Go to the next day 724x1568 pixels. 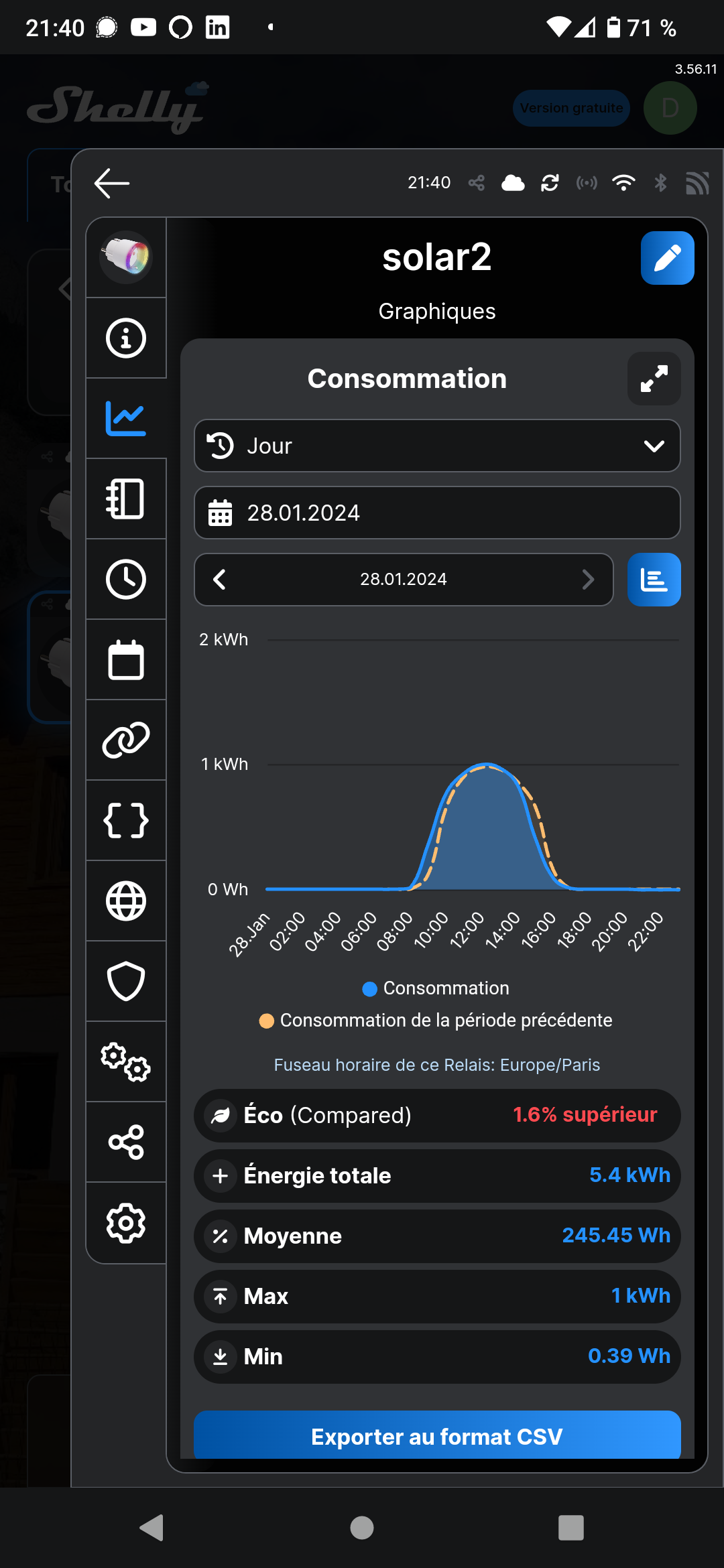(588, 580)
